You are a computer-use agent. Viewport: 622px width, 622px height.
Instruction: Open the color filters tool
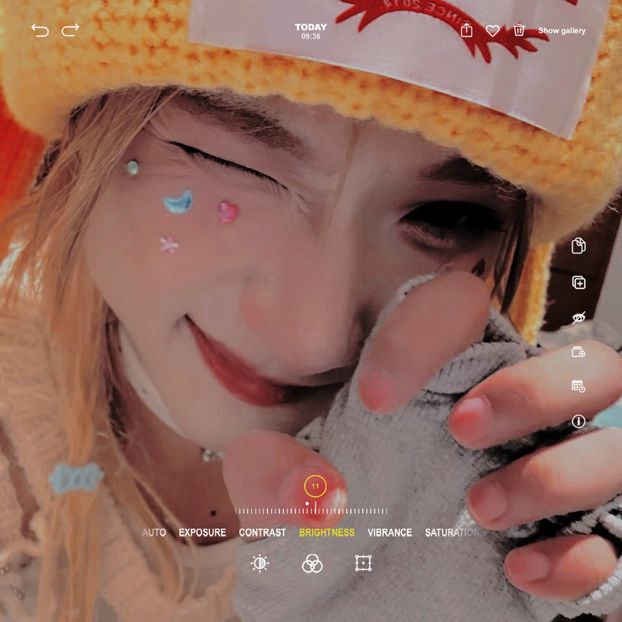coord(312,564)
